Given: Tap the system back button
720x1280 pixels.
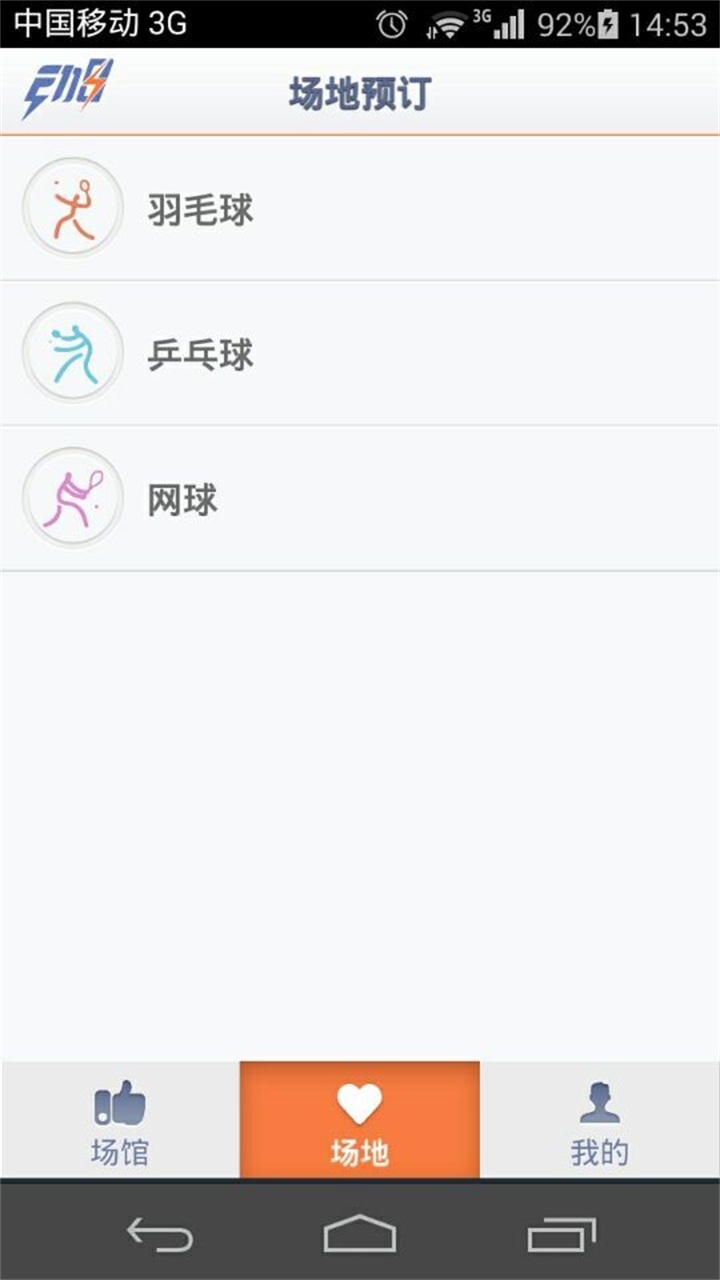Looking at the screenshot, I should [160, 1235].
